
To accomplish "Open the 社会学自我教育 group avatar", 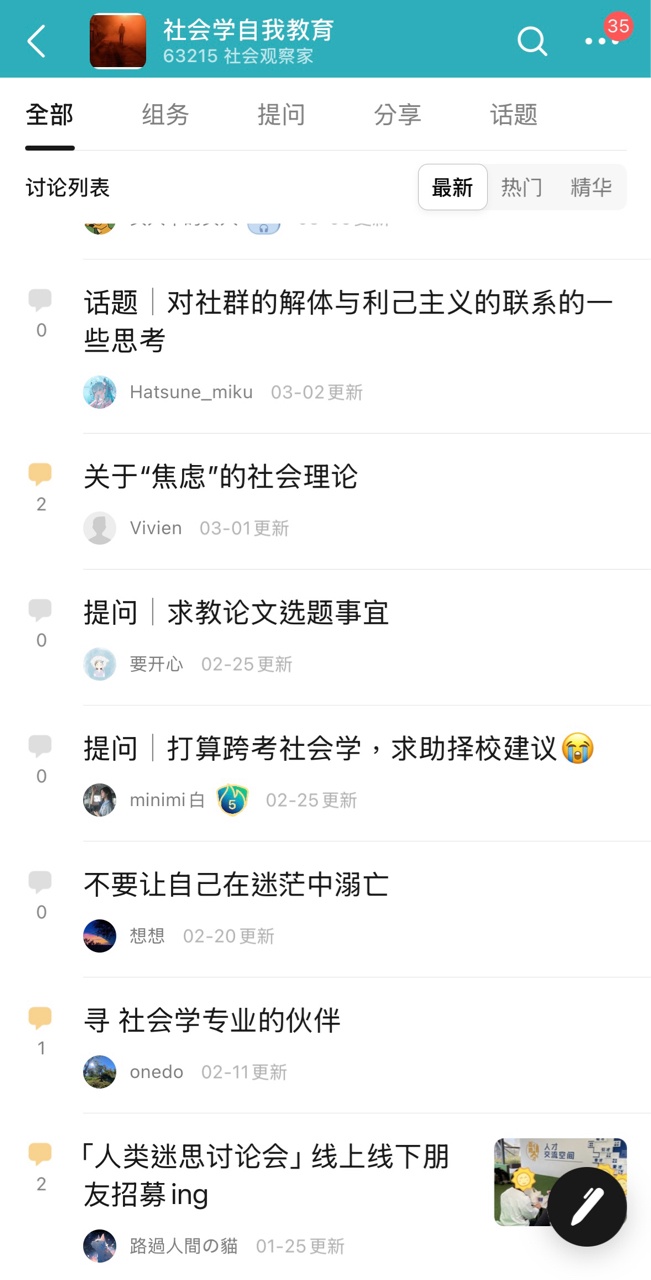I will tap(118, 41).
